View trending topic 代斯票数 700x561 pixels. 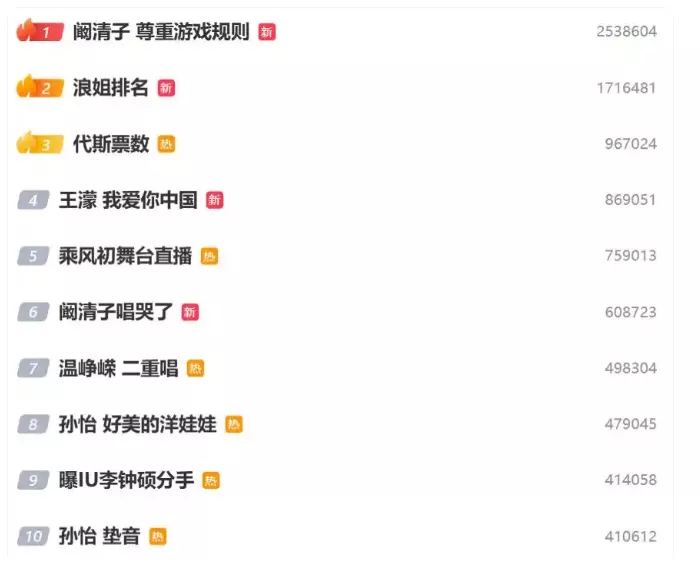click(110, 144)
